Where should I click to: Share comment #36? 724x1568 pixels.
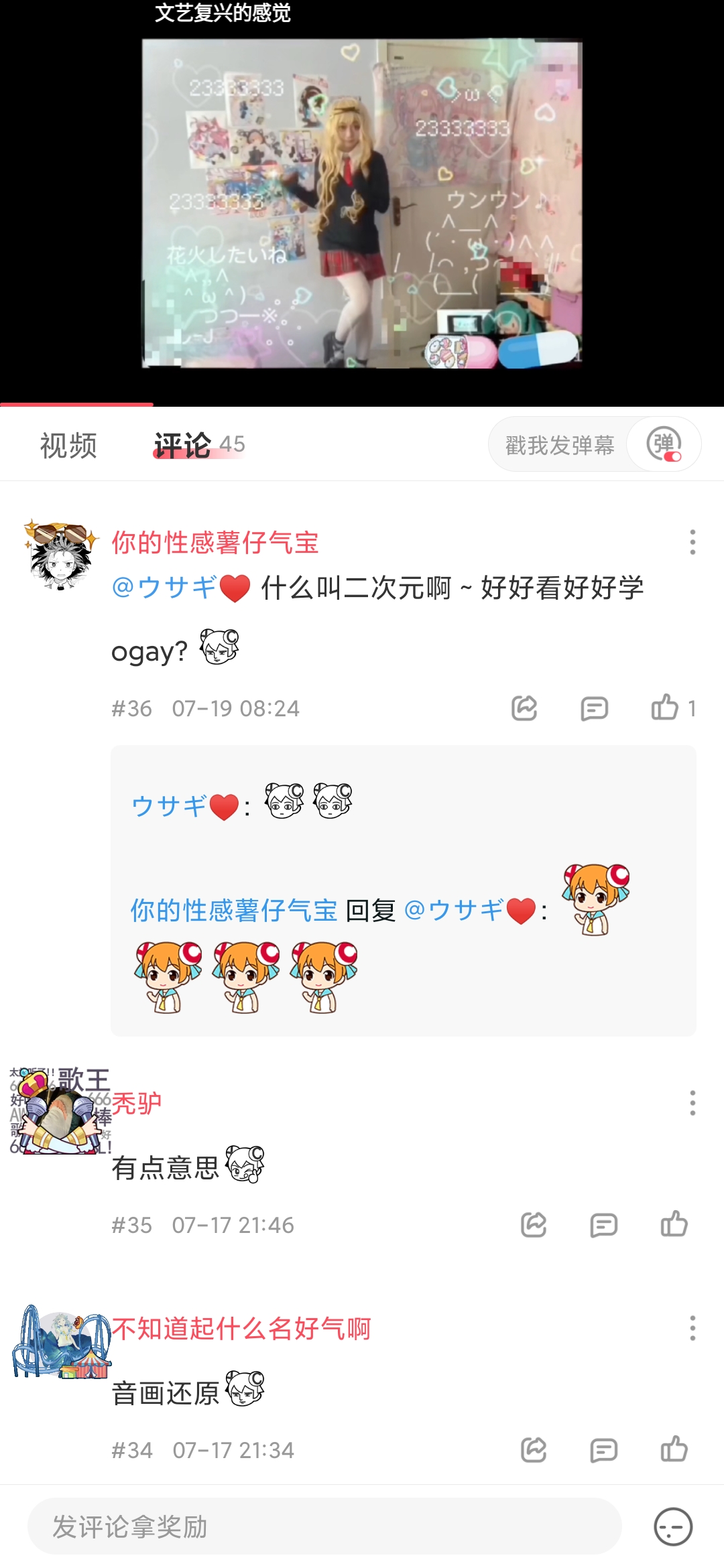524,708
